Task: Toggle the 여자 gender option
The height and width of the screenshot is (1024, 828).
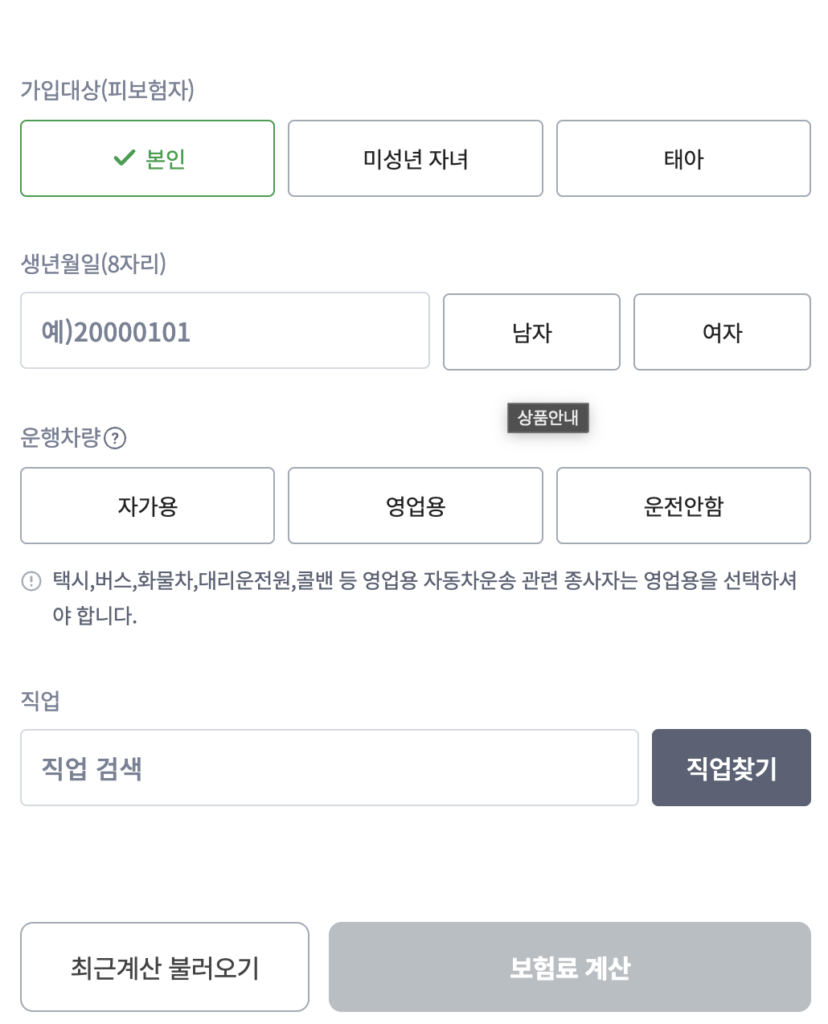Action: pyautogui.click(x=722, y=332)
